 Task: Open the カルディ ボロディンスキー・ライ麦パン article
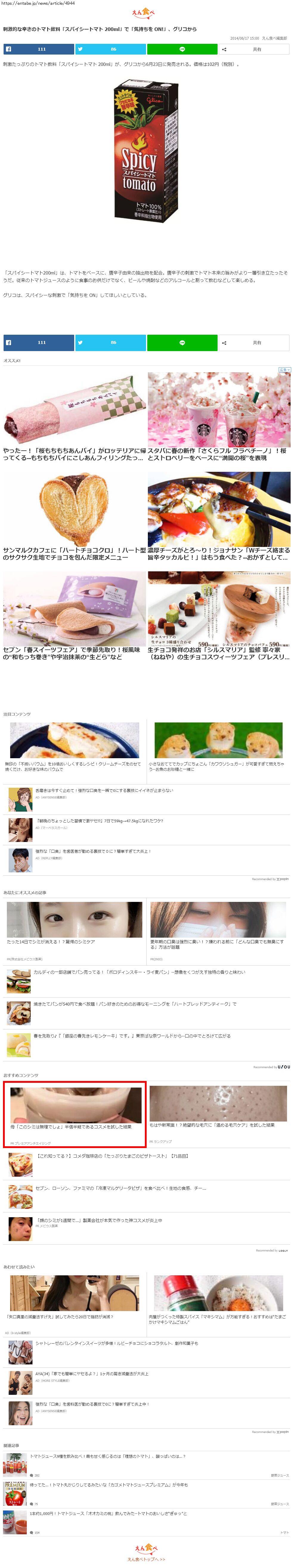coord(139,972)
